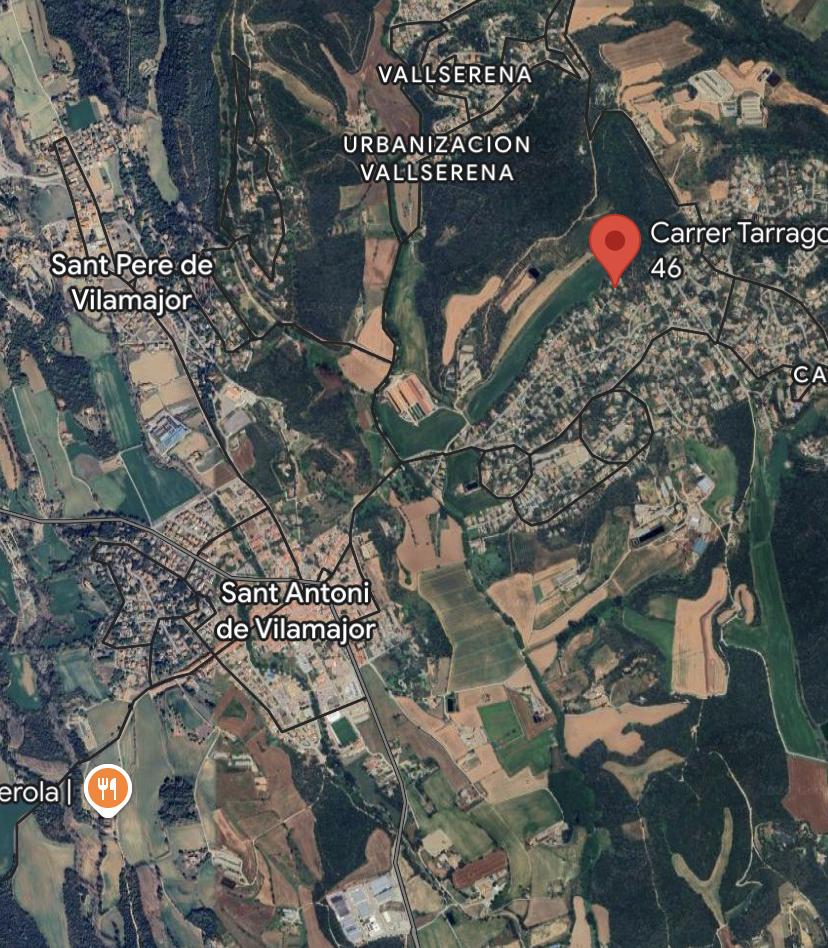Viewport: 828px width, 948px height.
Task: Open the orange restaurant marker
Action: [x=108, y=790]
